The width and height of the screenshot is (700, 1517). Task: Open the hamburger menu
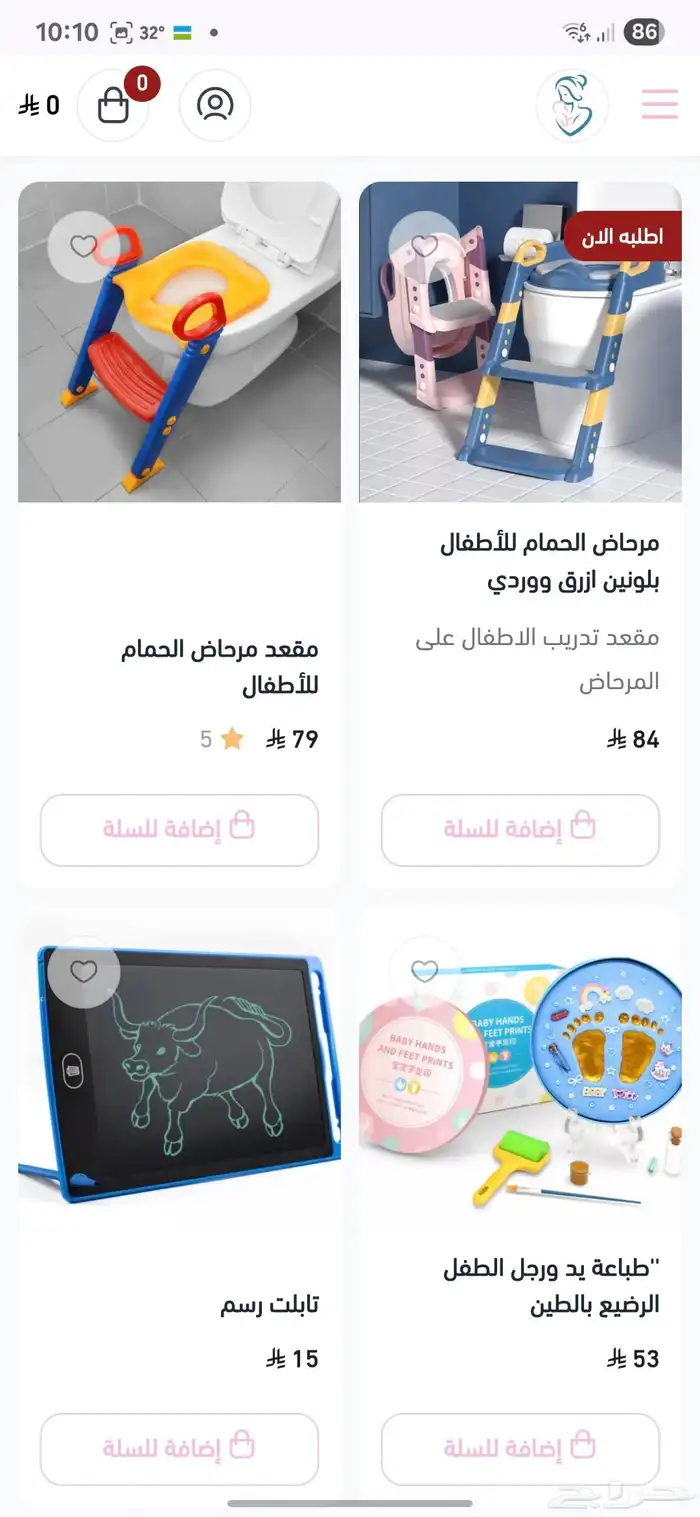click(660, 104)
